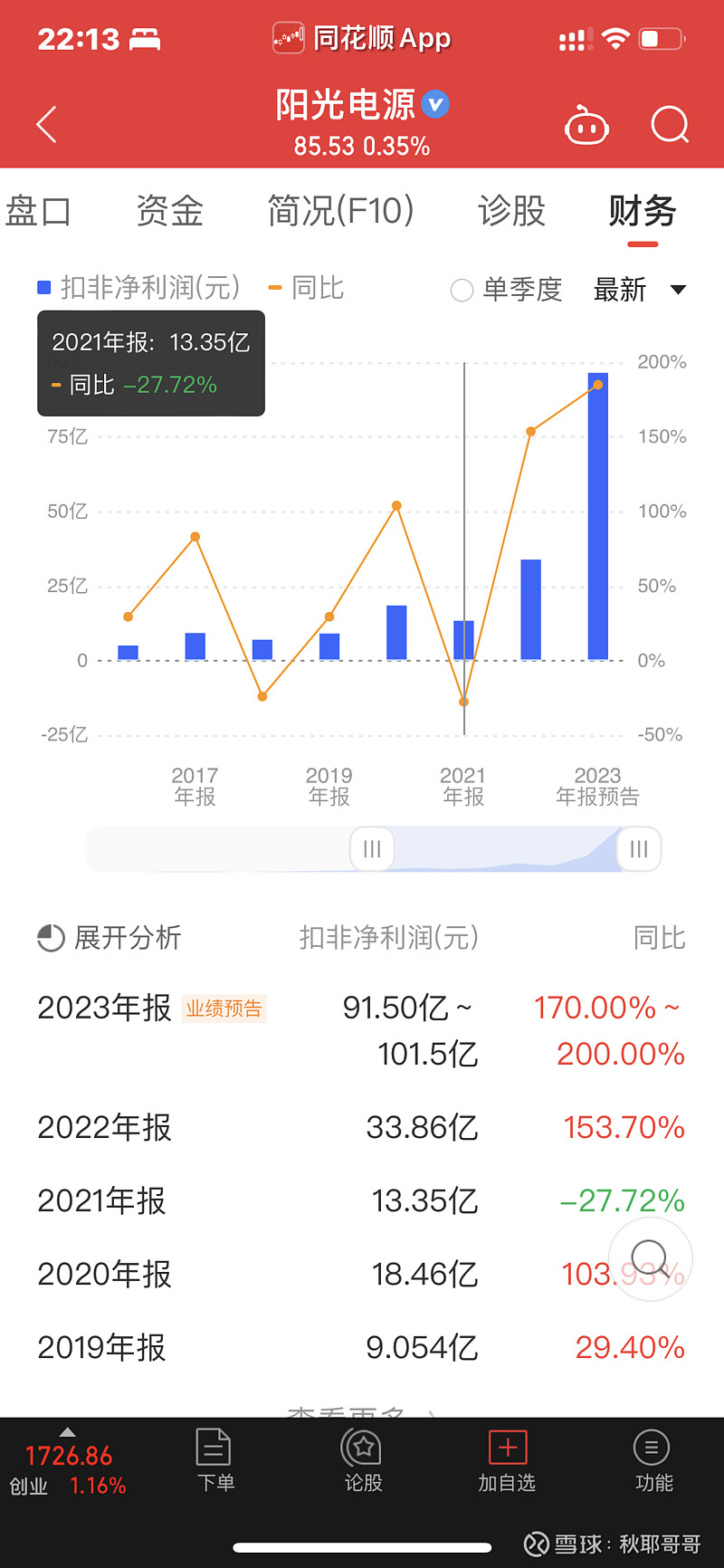Image resolution: width=724 pixels, height=1568 pixels.
Task: Switch to the 资金 funds tab
Action: pos(168,211)
